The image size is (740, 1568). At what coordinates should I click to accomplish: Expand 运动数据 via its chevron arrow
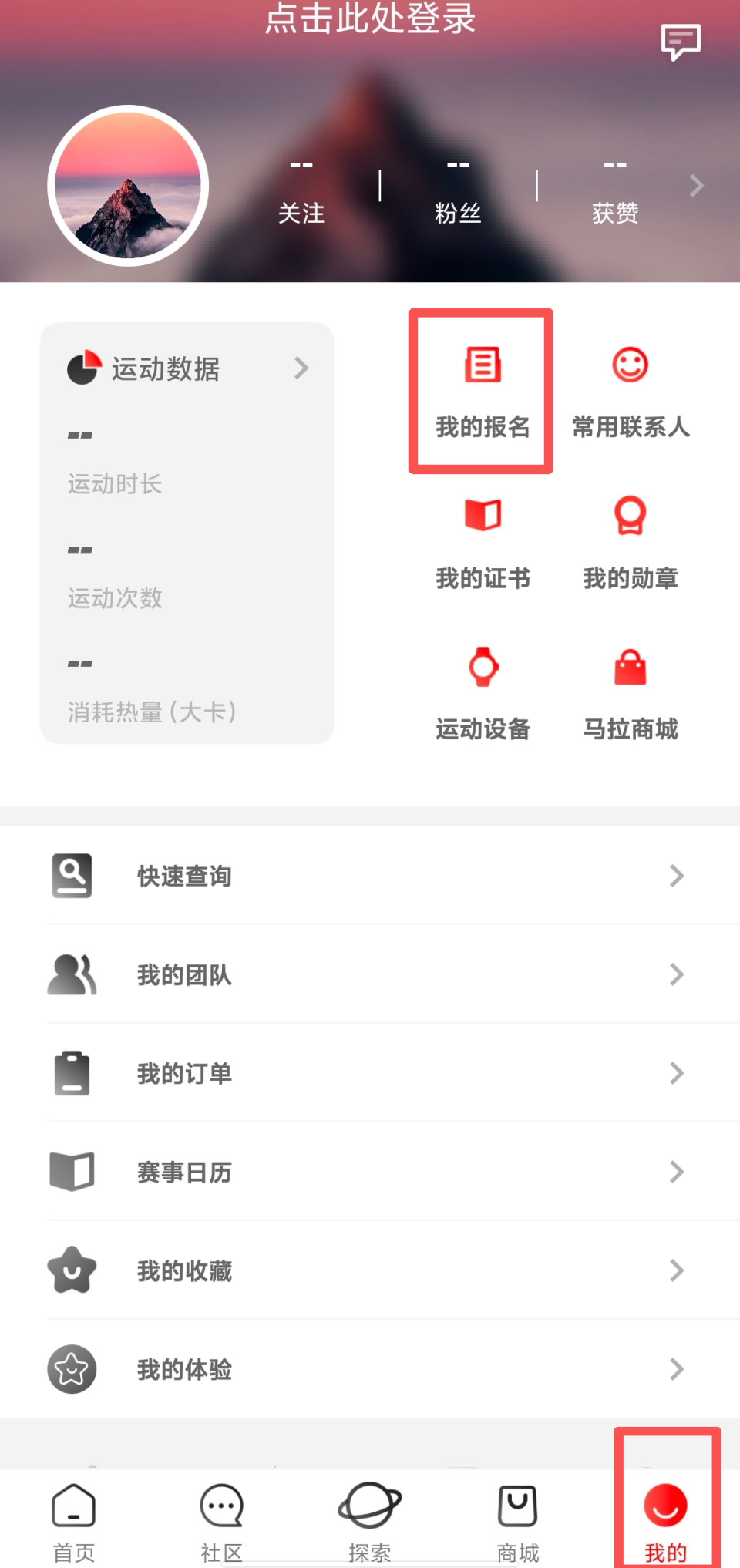coord(301,368)
